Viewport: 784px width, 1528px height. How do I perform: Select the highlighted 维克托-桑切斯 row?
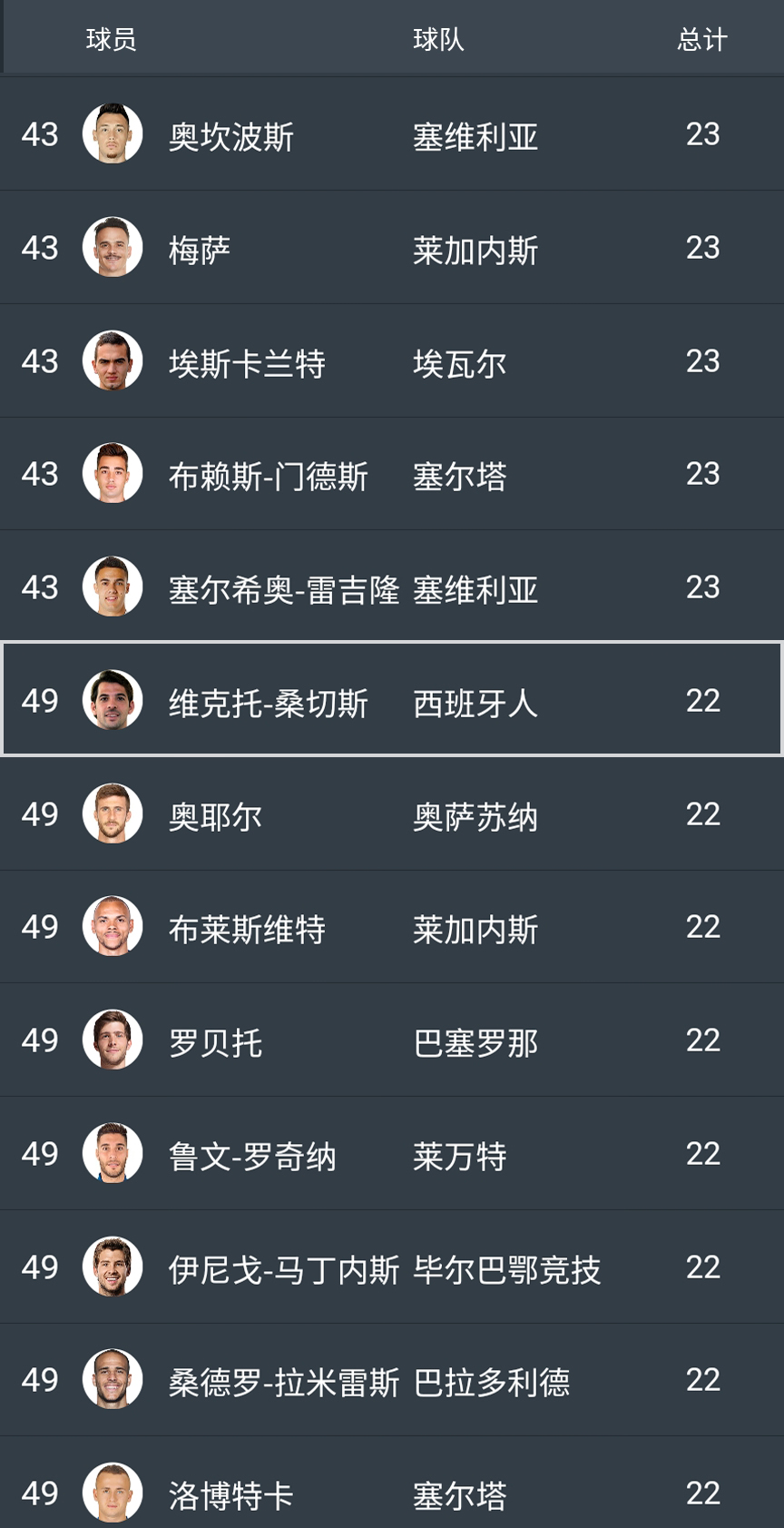[392, 700]
